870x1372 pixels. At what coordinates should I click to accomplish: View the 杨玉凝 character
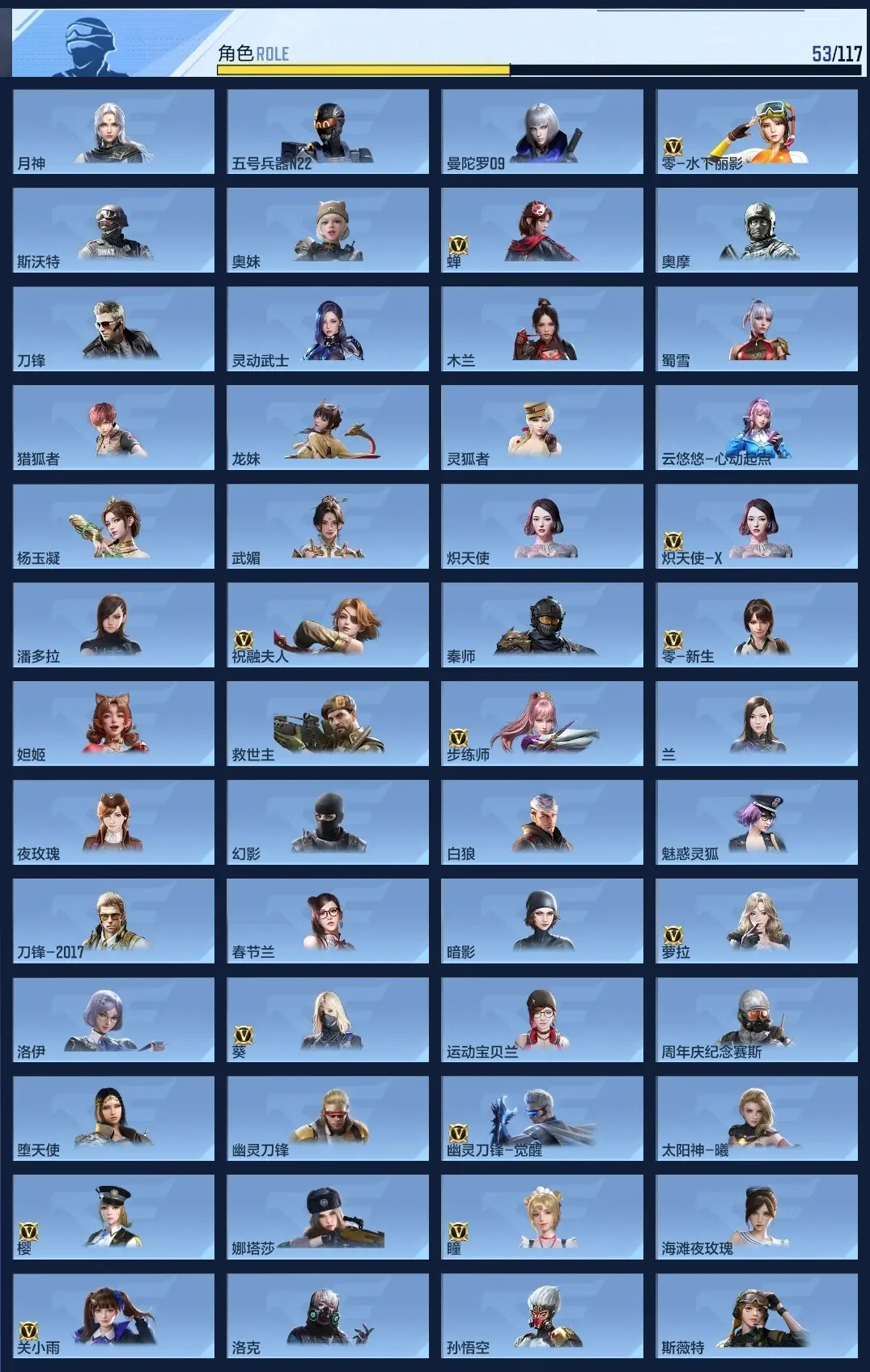coord(113,526)
